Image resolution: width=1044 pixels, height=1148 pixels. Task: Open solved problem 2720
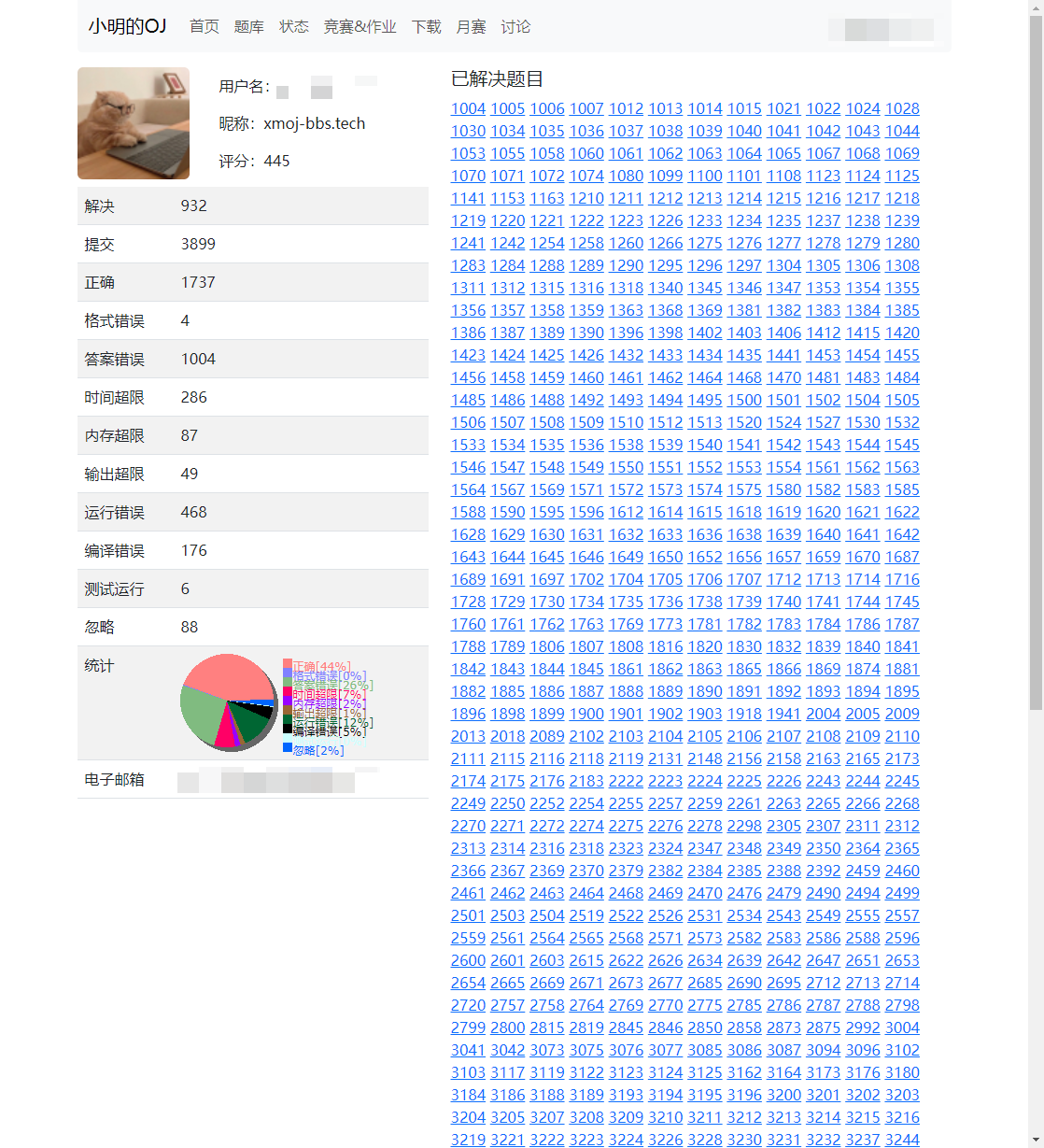[x=468, y=1005]
